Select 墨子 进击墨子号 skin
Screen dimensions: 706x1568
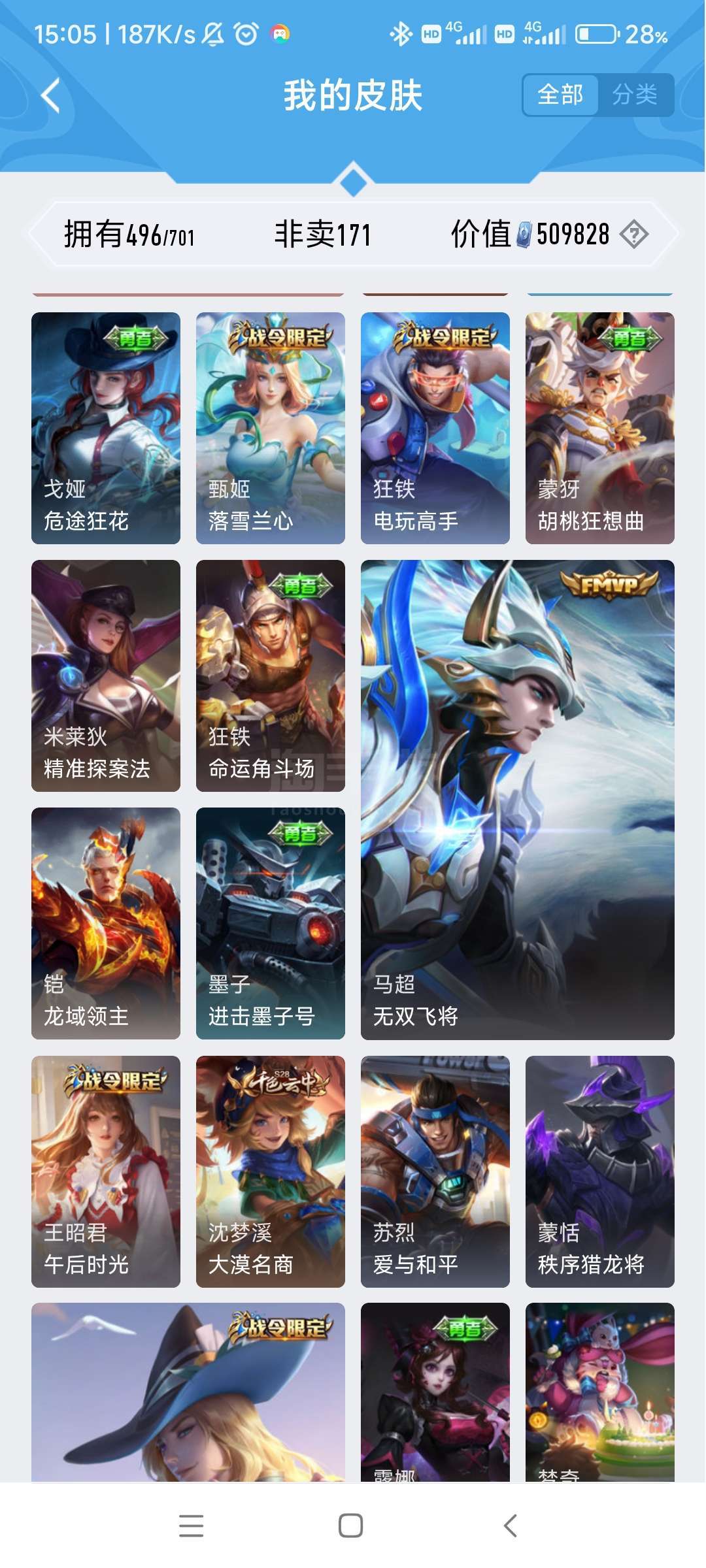271,923
